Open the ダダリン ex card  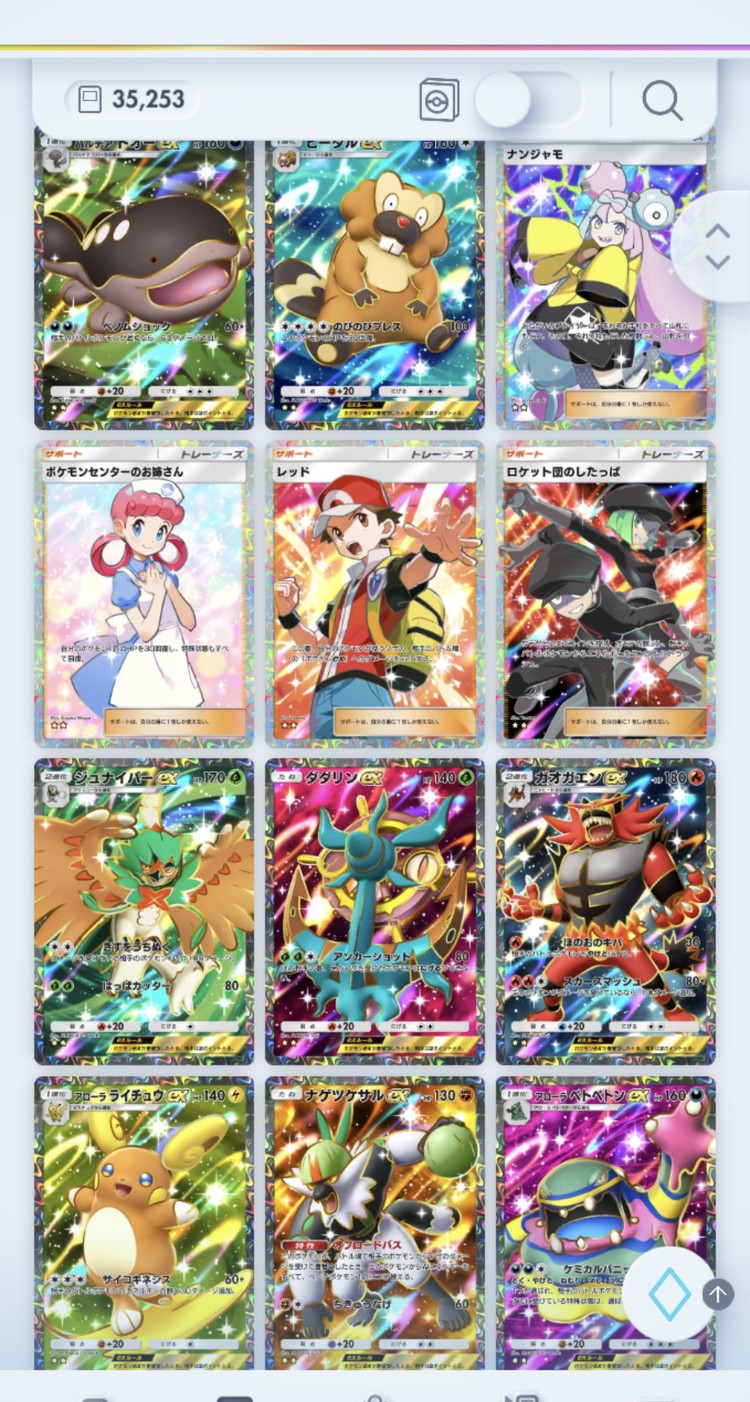(375, 910)
